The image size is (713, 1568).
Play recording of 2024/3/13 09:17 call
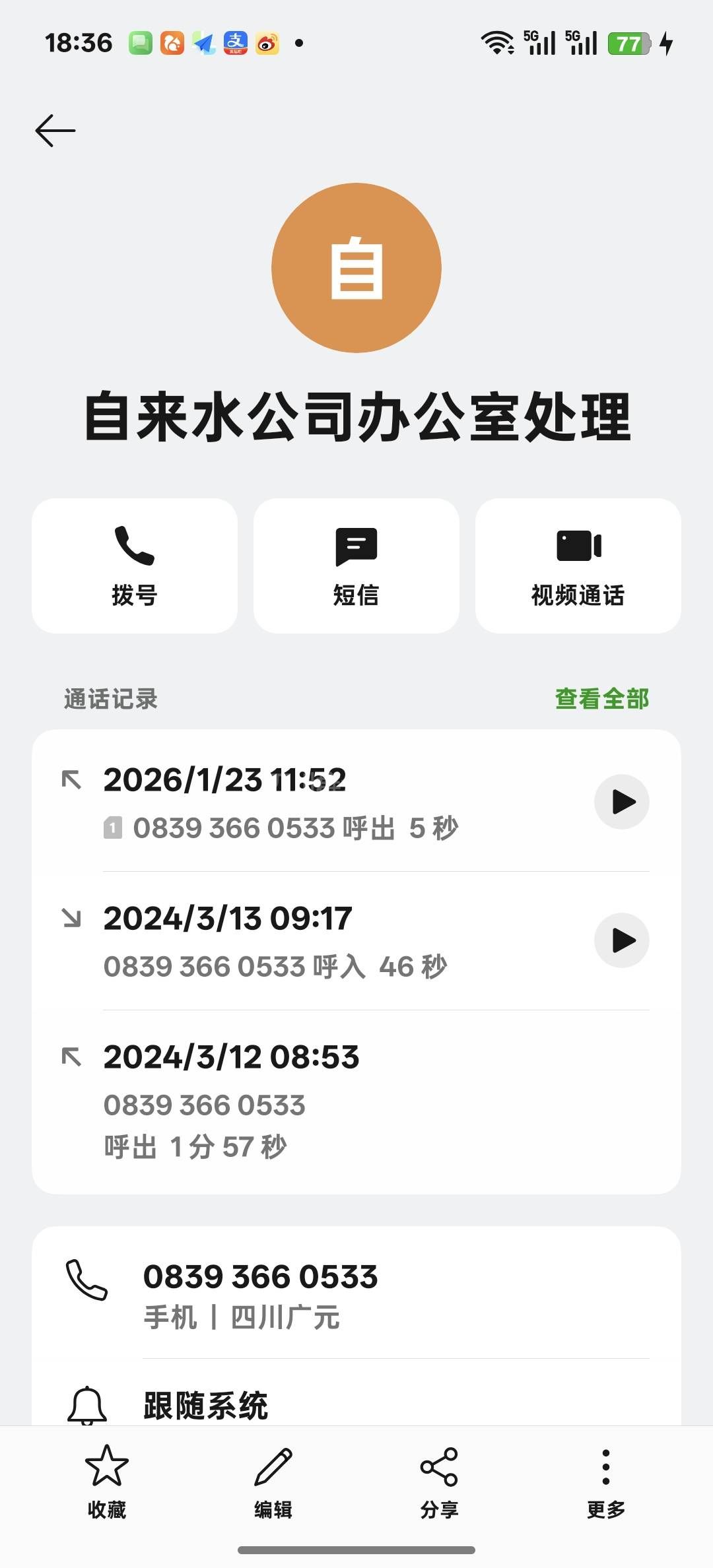coord(622,940)
